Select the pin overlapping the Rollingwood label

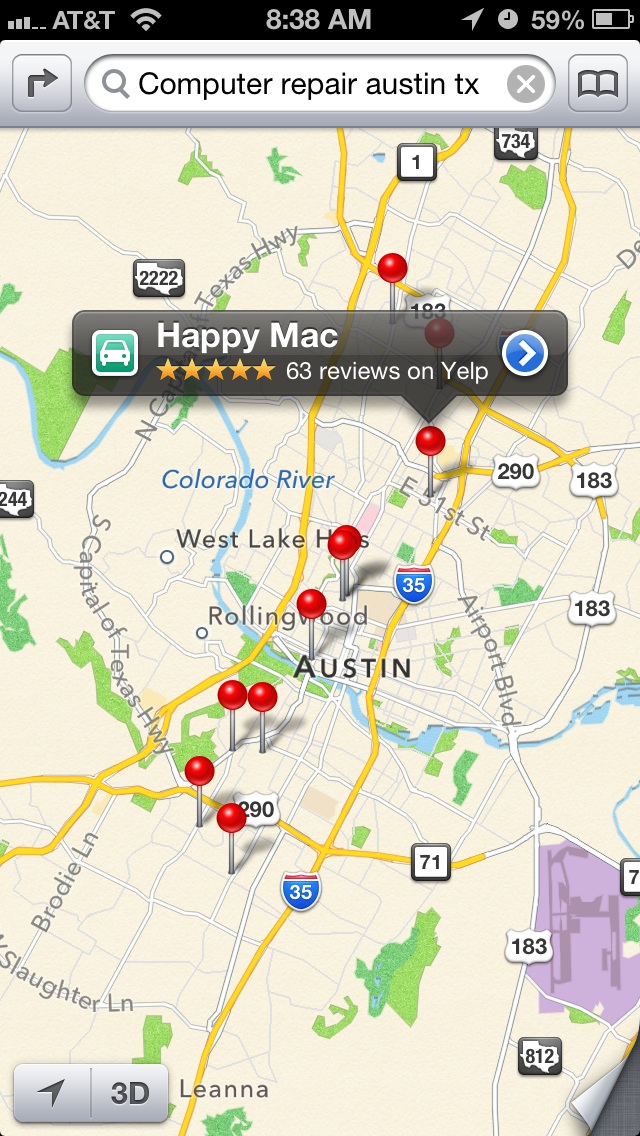click(312, 604)
